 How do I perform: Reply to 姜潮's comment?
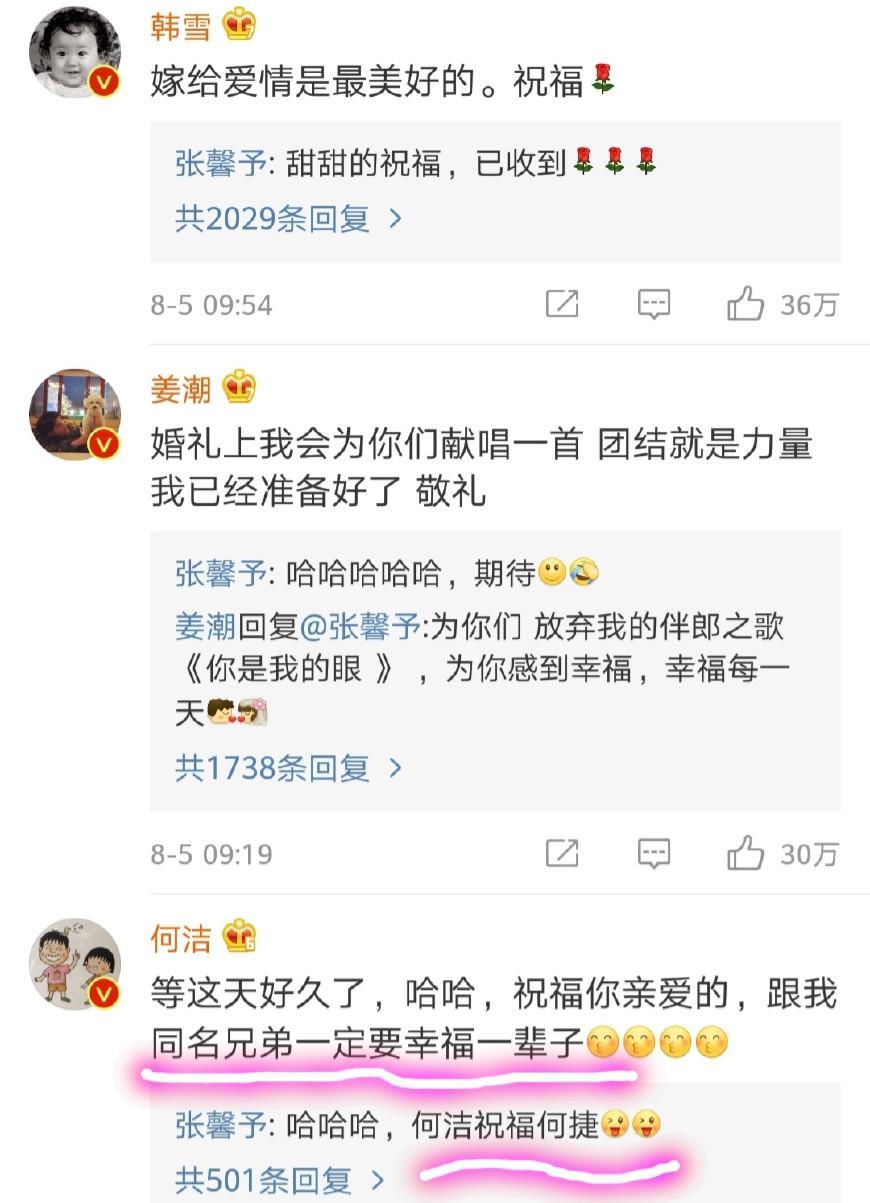point(654,854)
